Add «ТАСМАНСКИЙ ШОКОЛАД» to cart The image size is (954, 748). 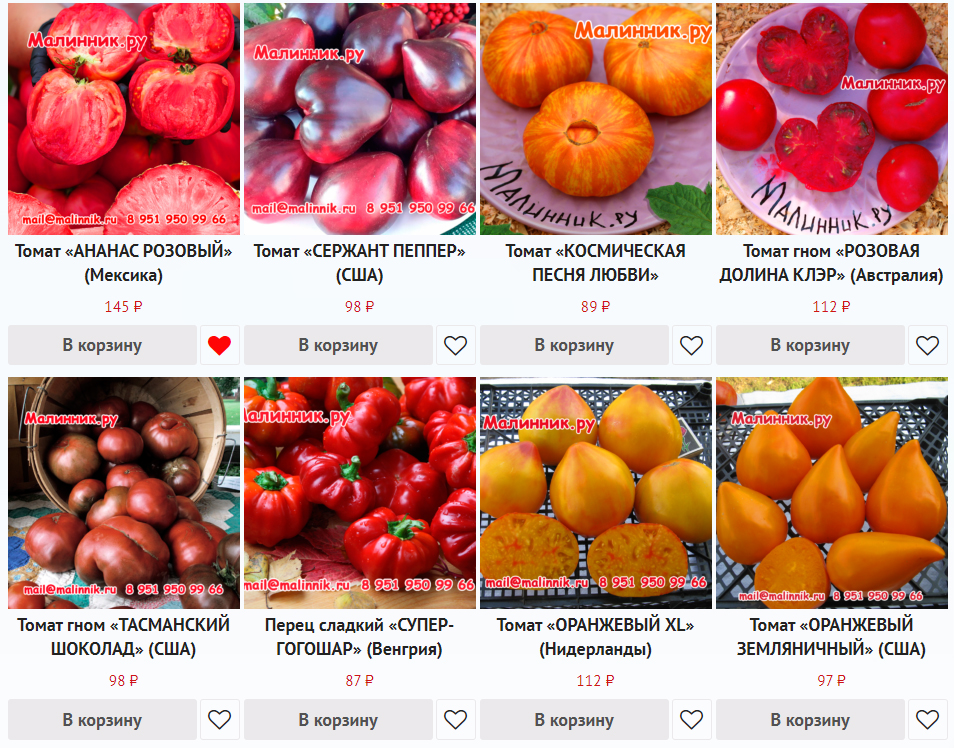[x=102, y=720]
